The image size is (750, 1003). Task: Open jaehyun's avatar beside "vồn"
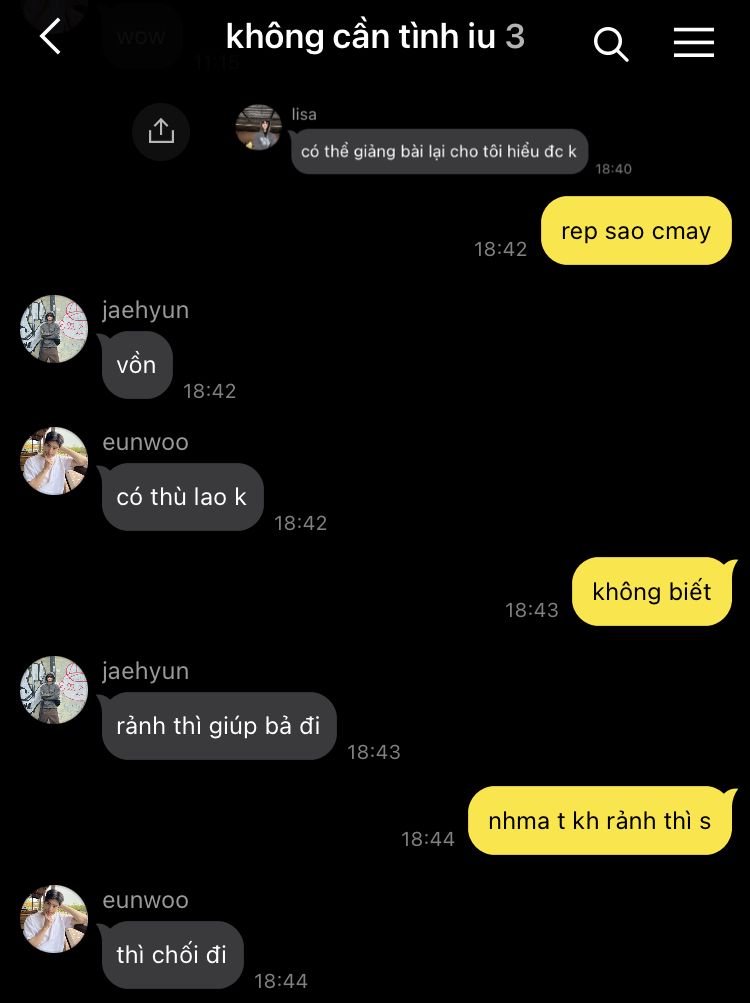pyautogui.click(x=54, y=329)
